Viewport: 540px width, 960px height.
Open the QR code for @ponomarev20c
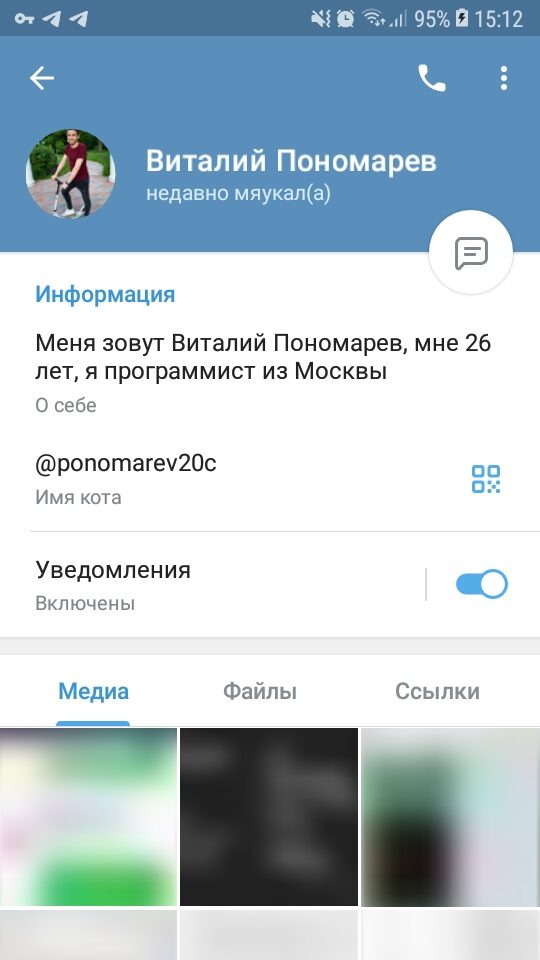pyautogui.click(x=486, y=479)
